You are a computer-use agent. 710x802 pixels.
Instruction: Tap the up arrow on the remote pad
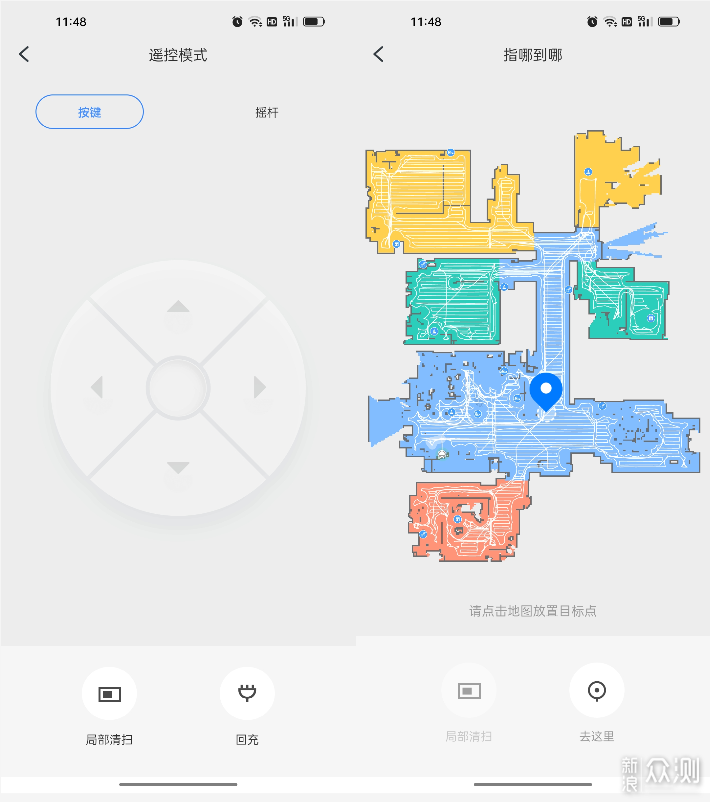178,306
